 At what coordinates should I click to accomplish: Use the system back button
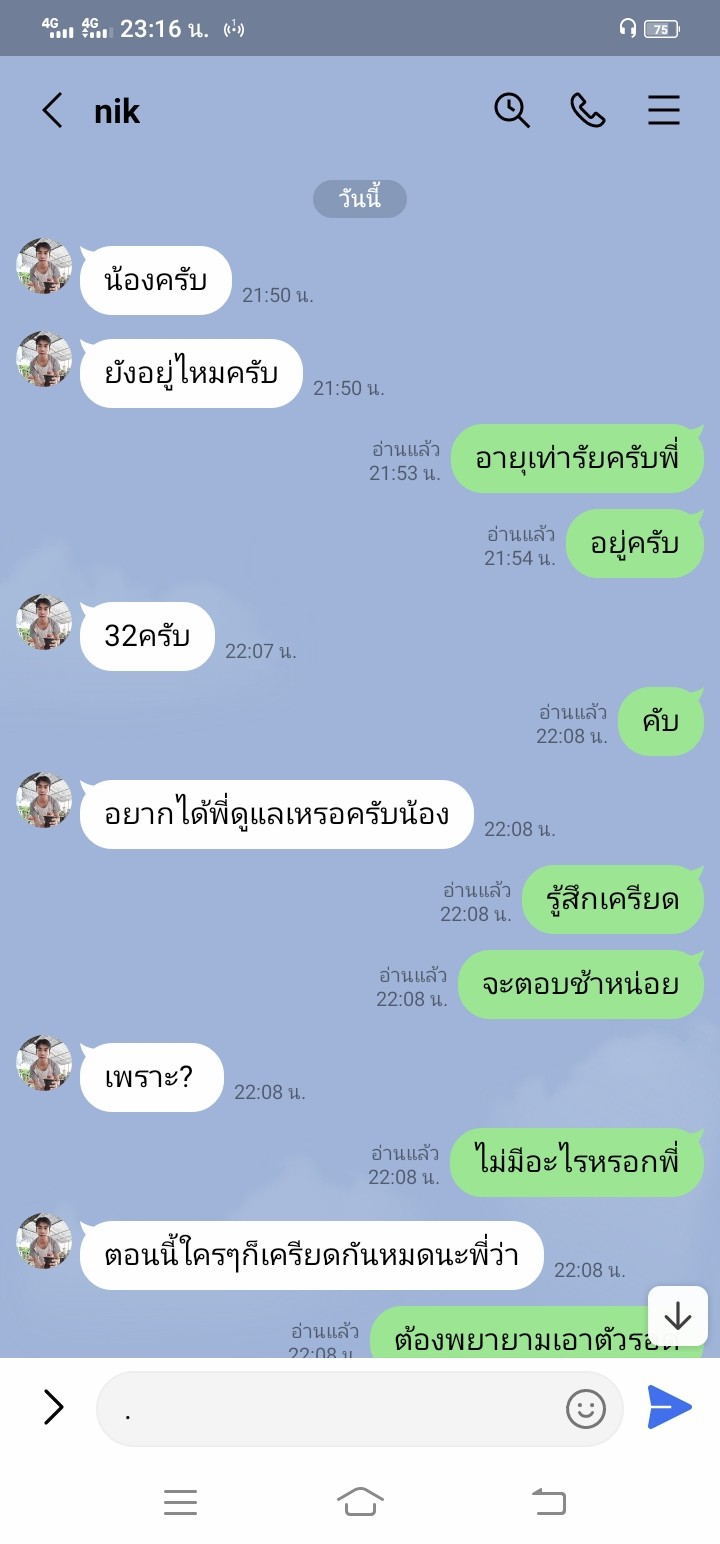coord(548,1501)
